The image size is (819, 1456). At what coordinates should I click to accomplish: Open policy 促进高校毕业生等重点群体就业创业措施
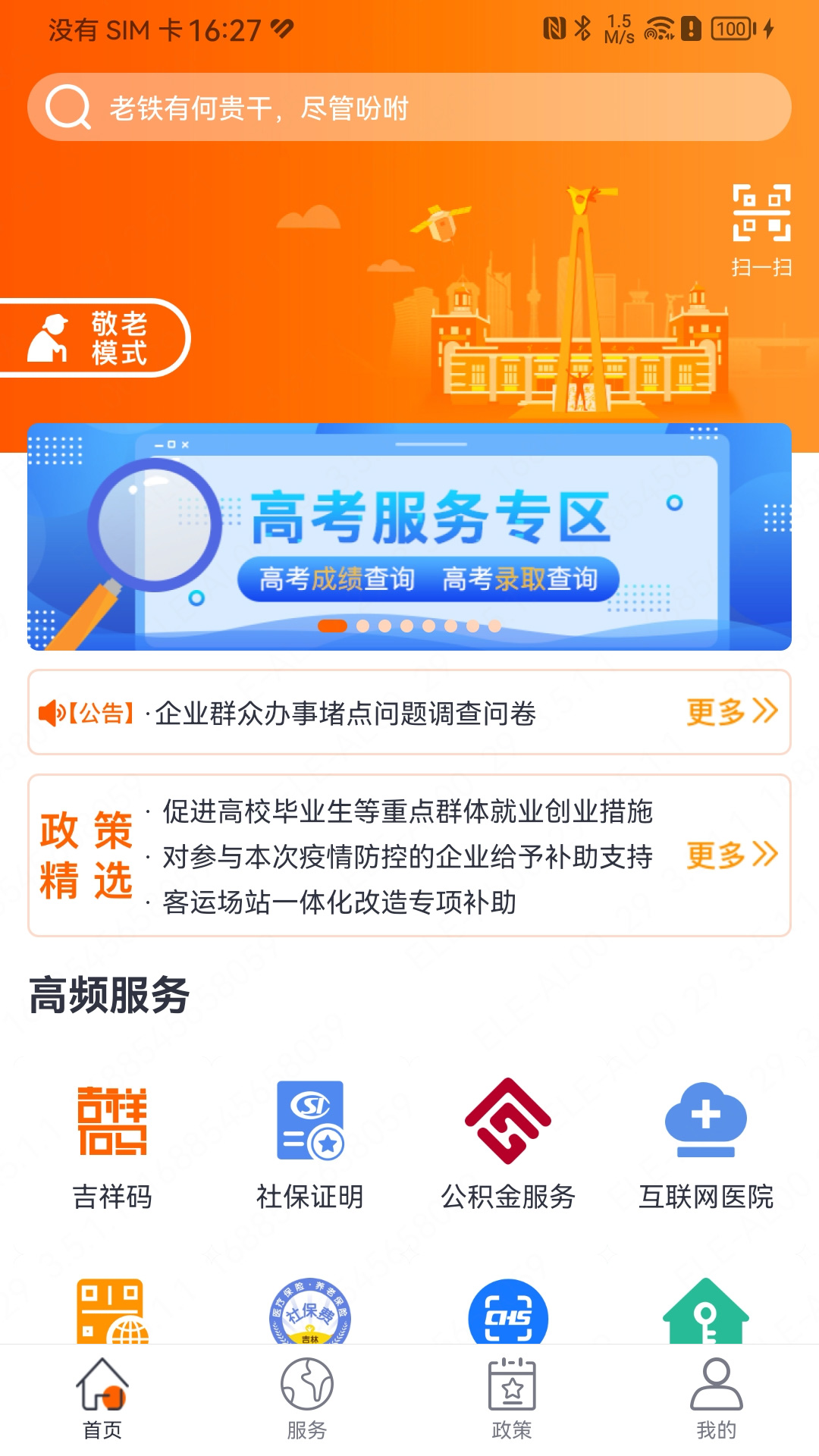coord(407,811)
